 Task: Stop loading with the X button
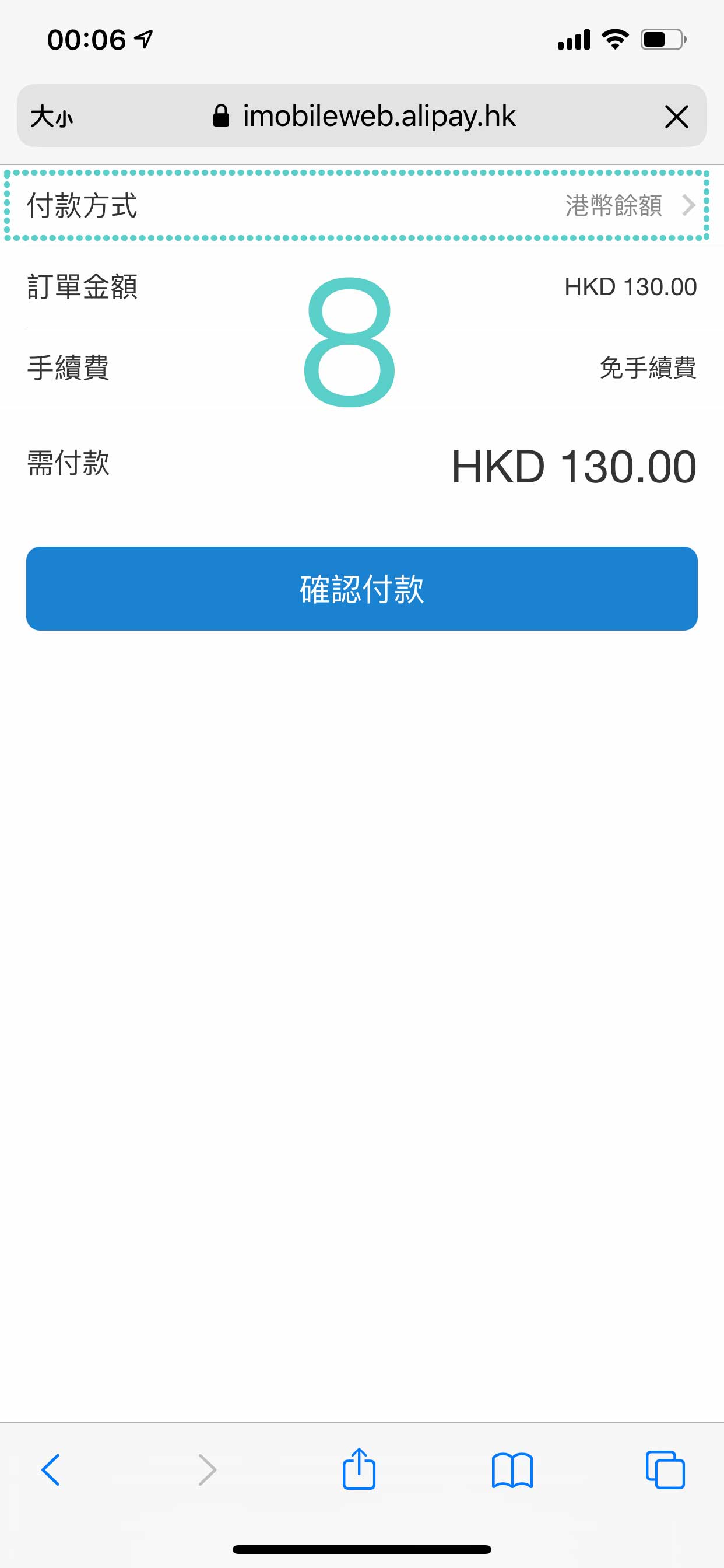tap(676, 116)
